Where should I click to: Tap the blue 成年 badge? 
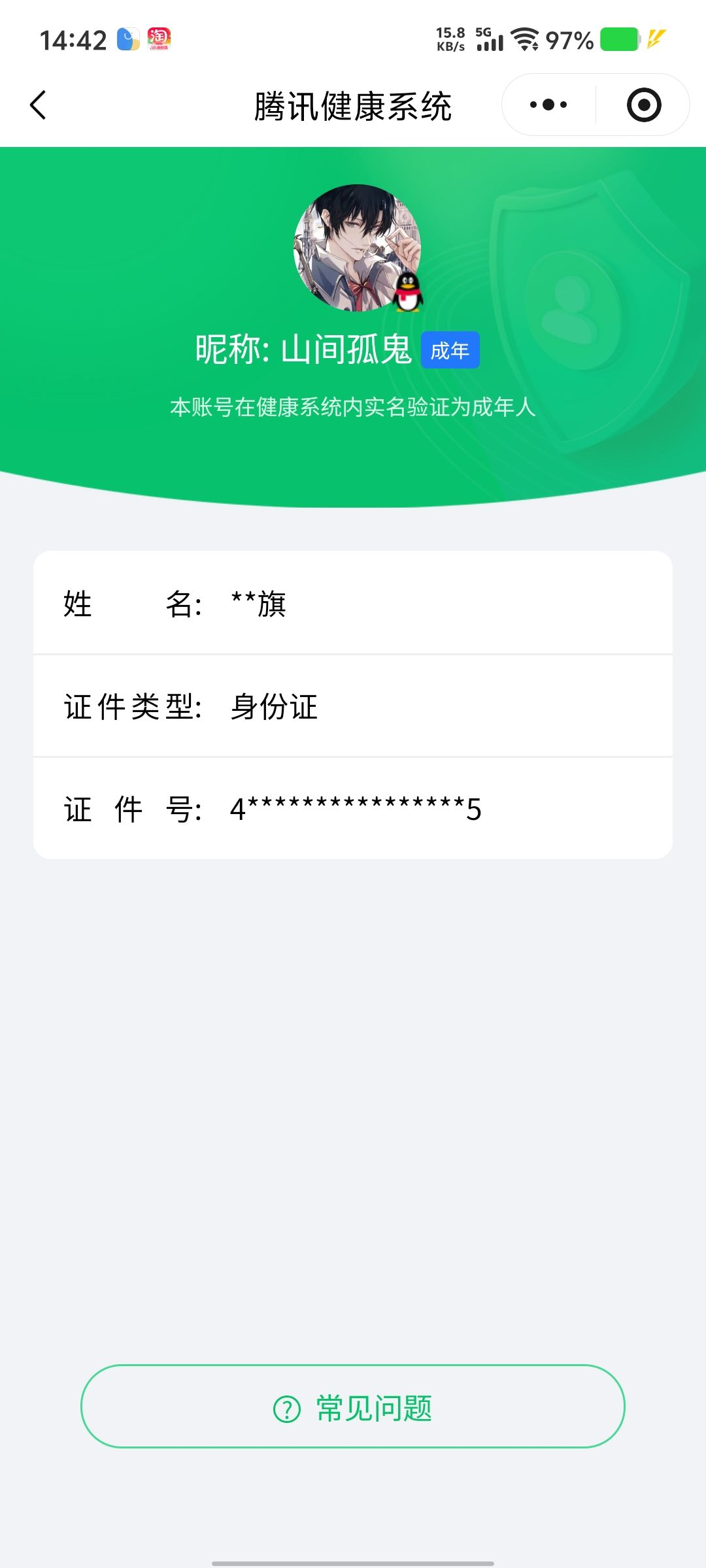click(450, 350)
